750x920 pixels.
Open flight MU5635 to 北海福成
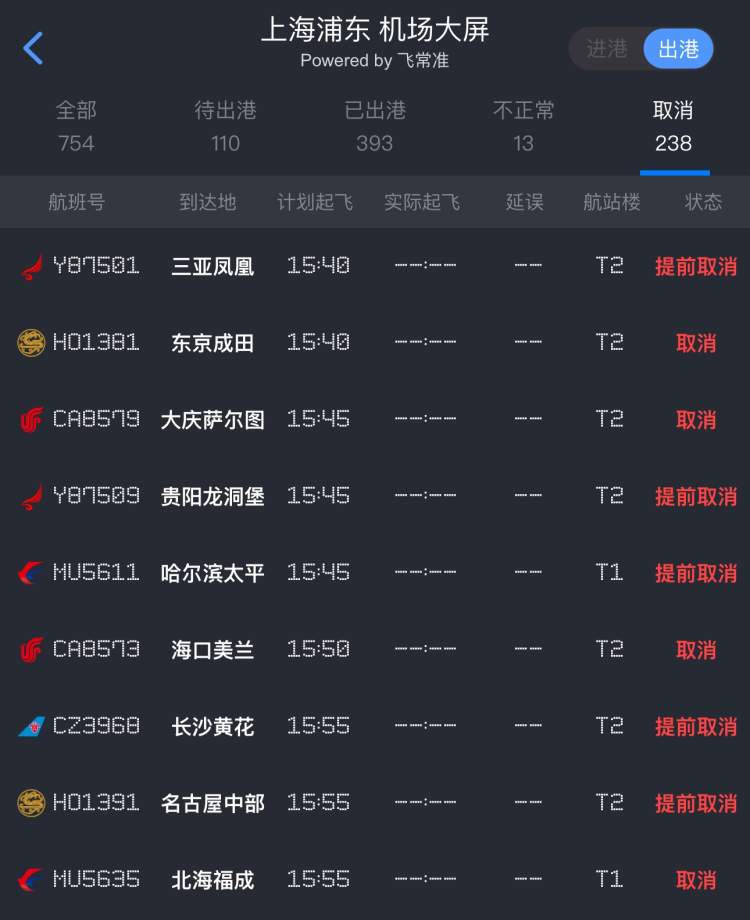pos(375,880)
